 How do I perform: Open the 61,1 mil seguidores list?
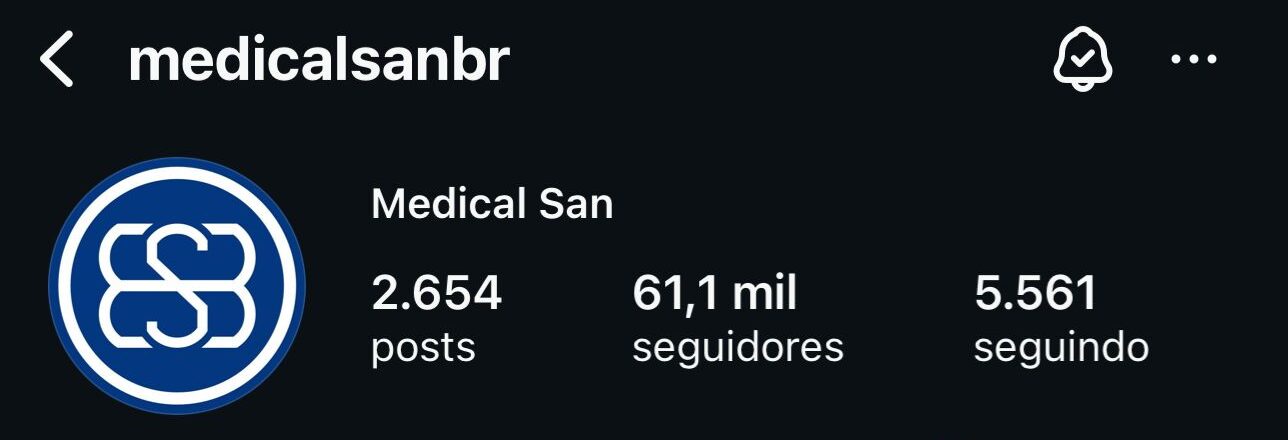tap(737, 319)
